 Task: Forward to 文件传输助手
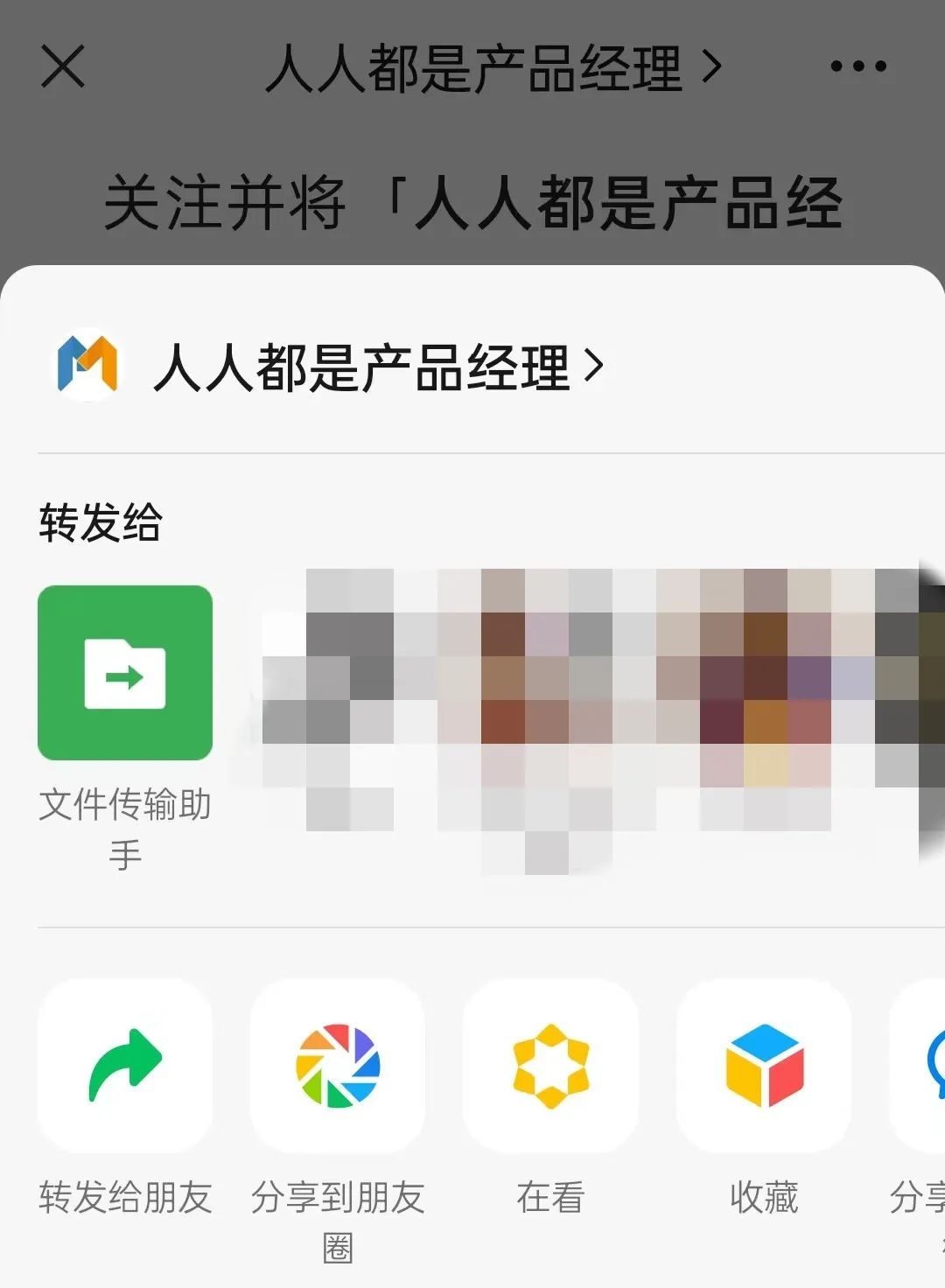[x=125, y=673]
